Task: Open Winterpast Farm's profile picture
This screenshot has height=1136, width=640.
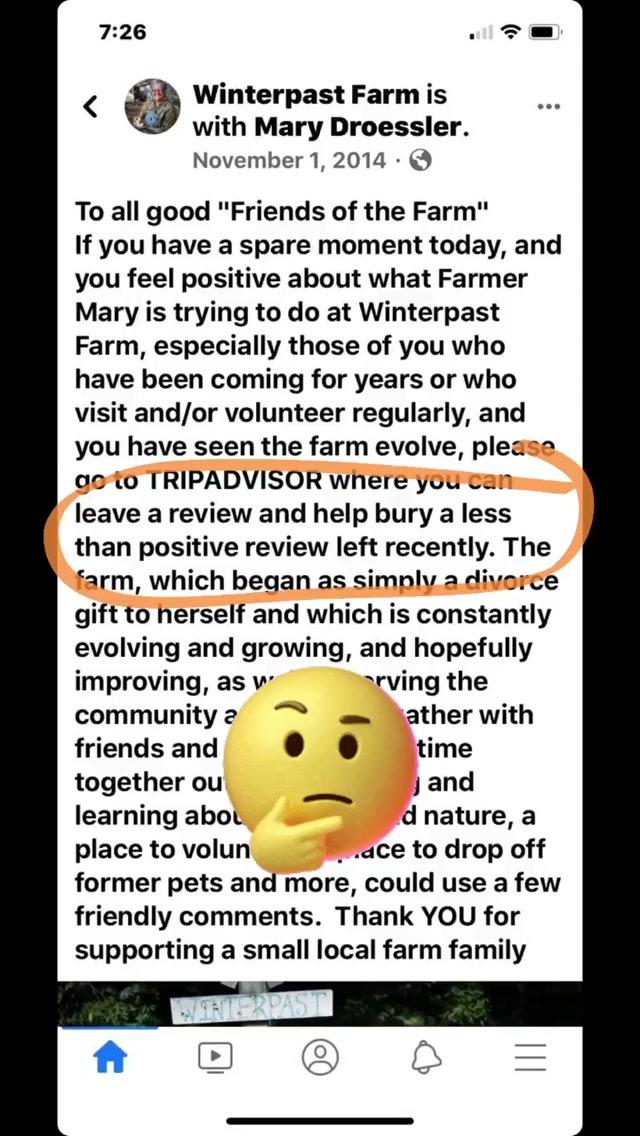Action: click(152, 106)
